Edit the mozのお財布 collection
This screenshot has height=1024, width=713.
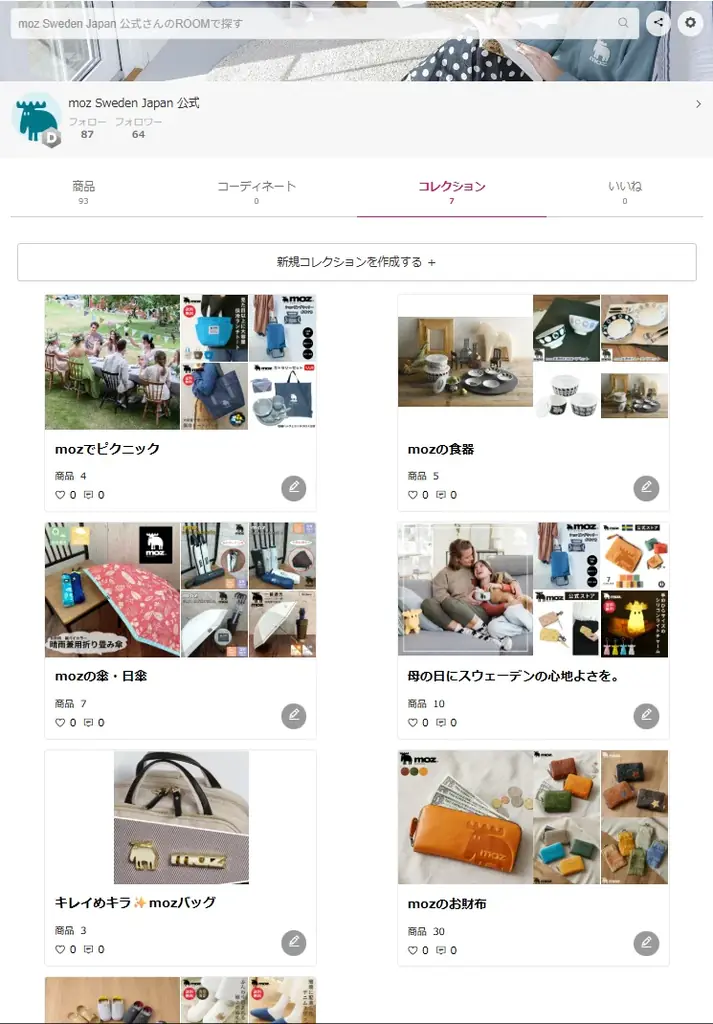click(x=646, y=943)
